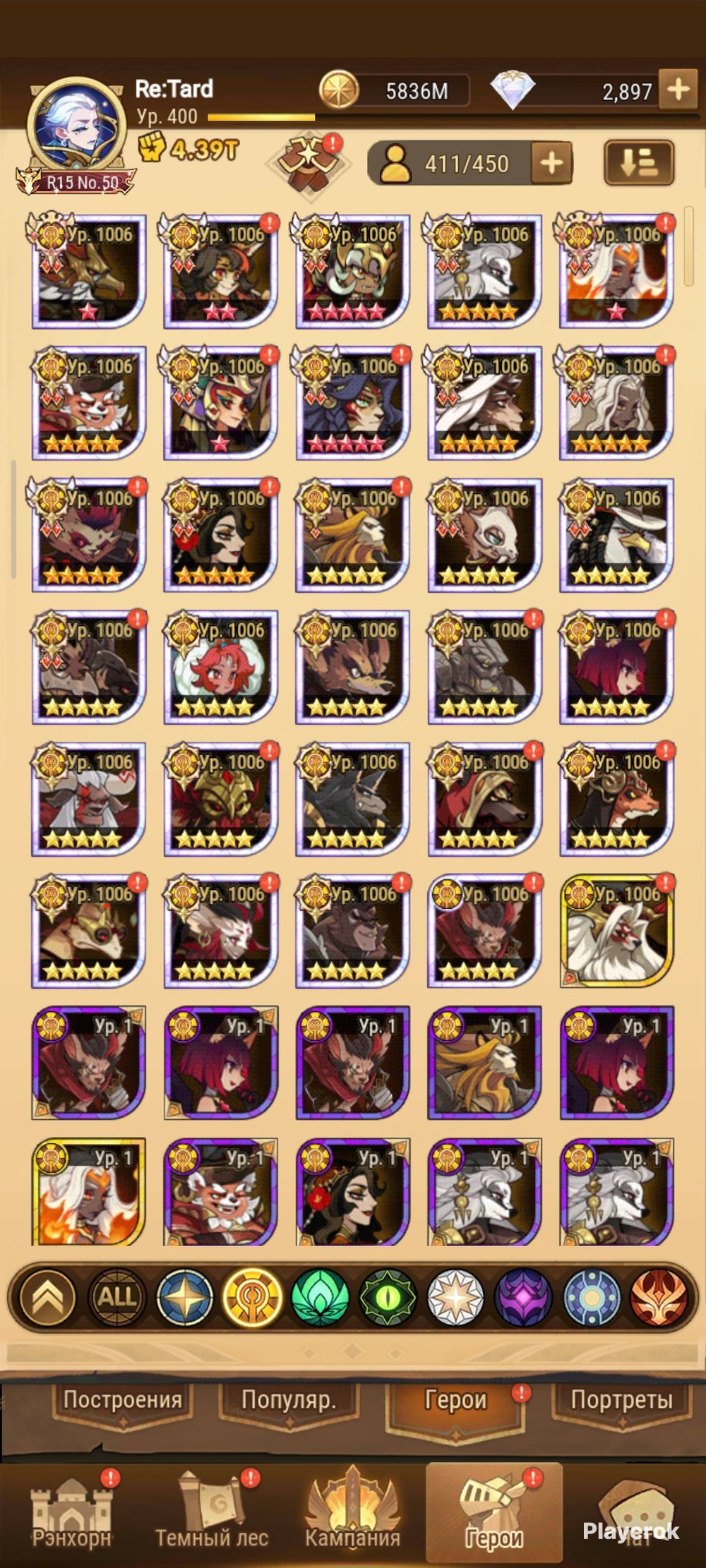Switch to the Портреты tab
This screenshot has height=1568, width=706.
point(621,1399)
